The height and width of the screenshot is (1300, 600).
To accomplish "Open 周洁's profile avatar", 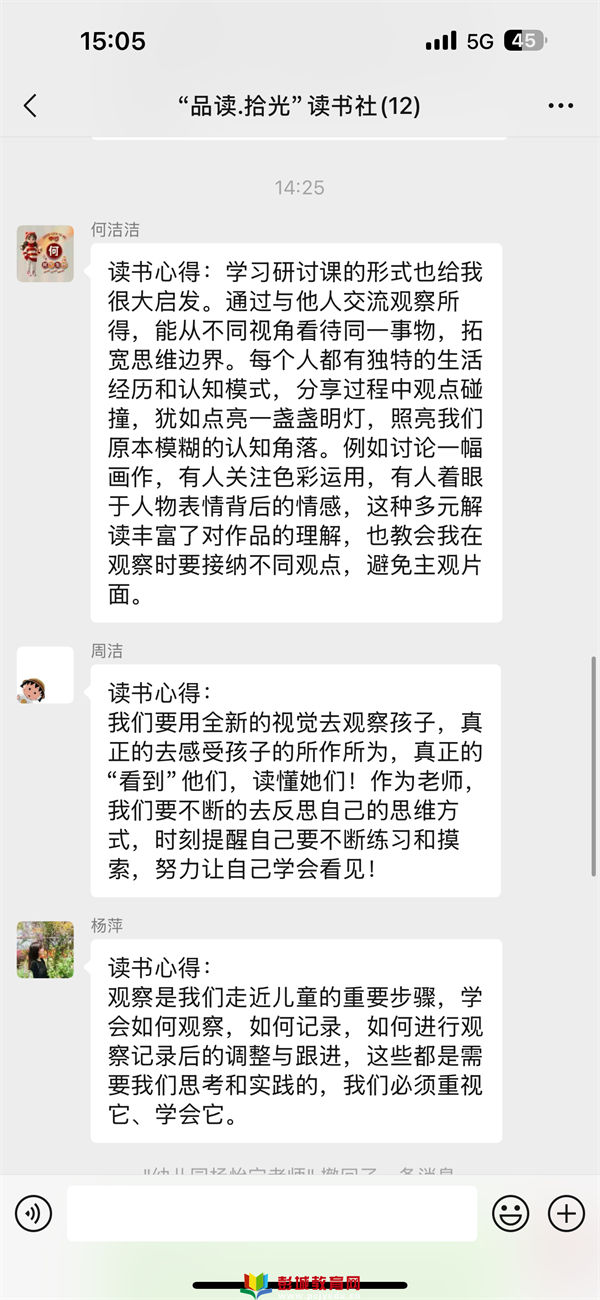I will (x=45, y=675).
